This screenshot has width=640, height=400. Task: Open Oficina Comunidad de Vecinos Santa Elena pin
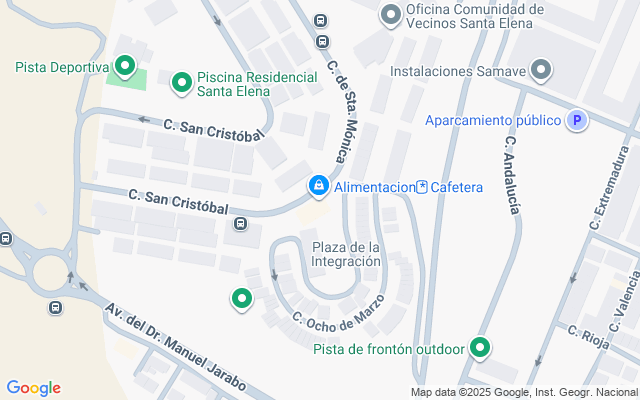[x=391, y=16]
